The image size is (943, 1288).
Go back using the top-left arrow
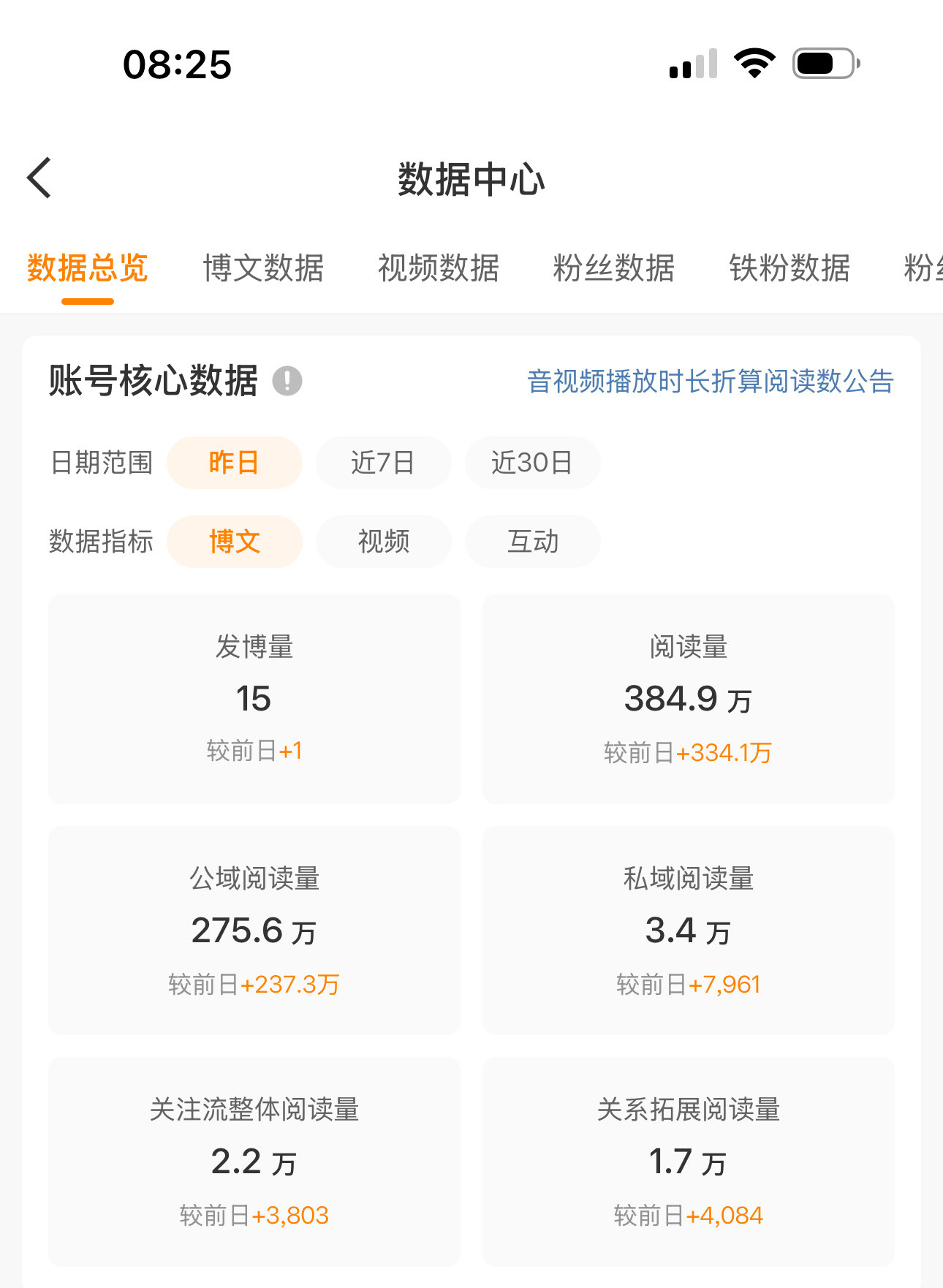(39, 178)
